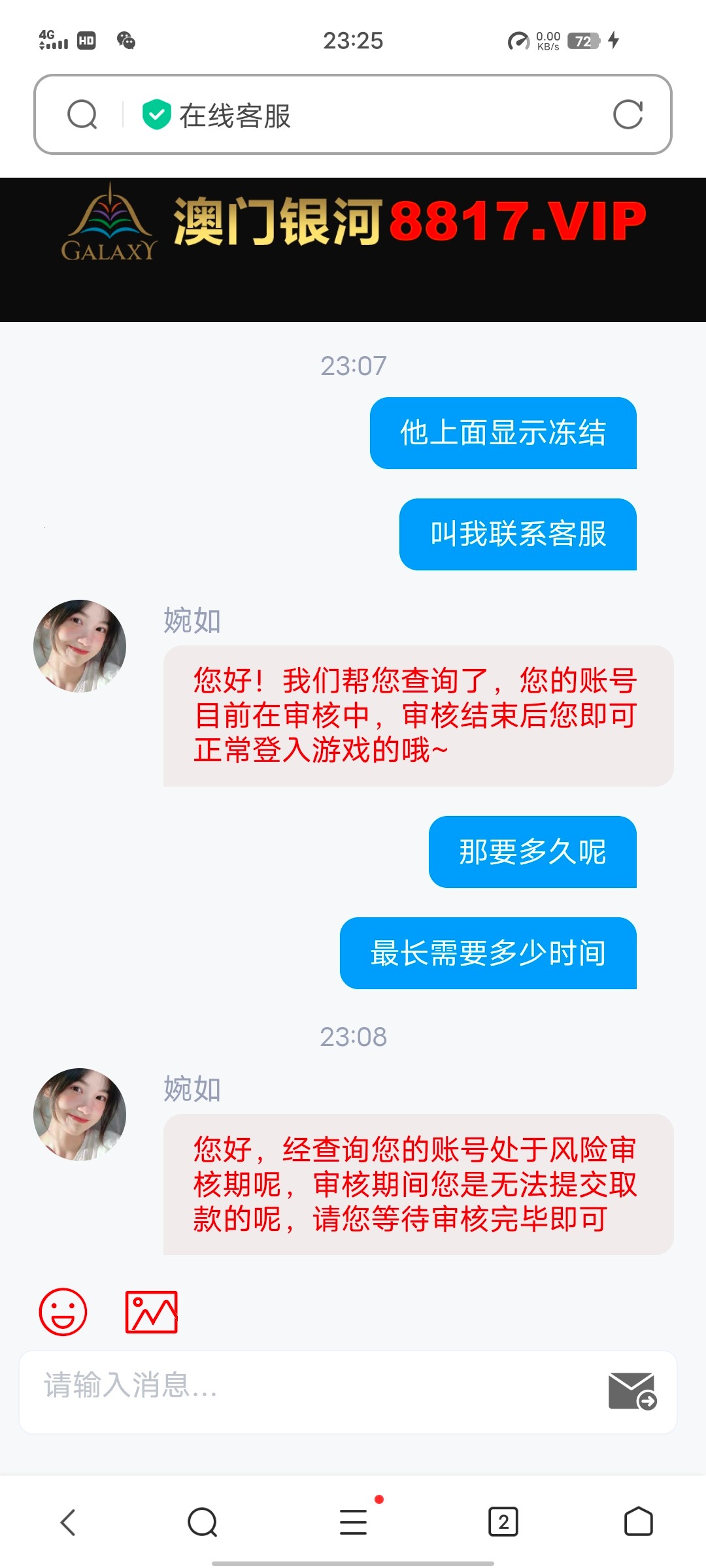Open the browser menu with red notification dot

tap(353, 1521)
